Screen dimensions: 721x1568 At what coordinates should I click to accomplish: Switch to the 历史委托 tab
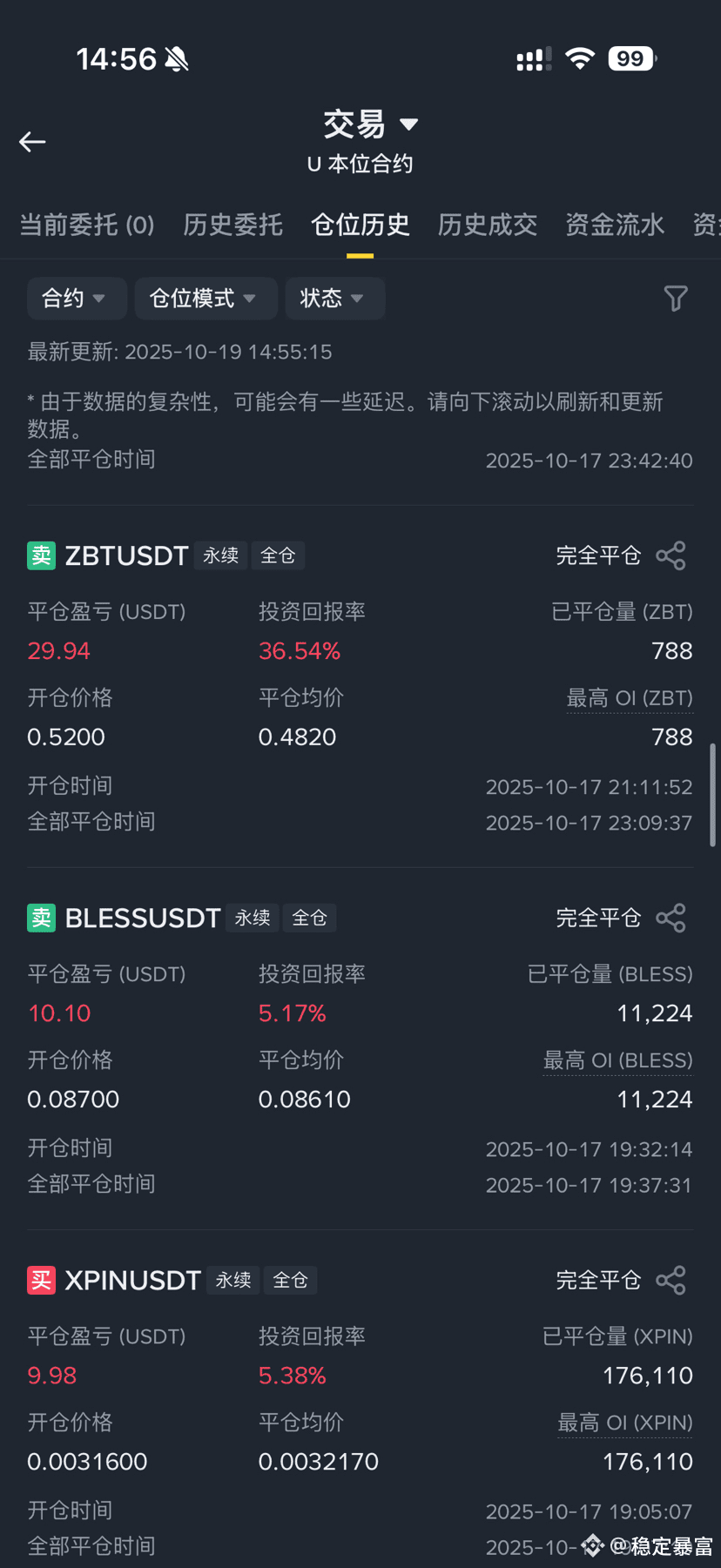pos(232,225)
